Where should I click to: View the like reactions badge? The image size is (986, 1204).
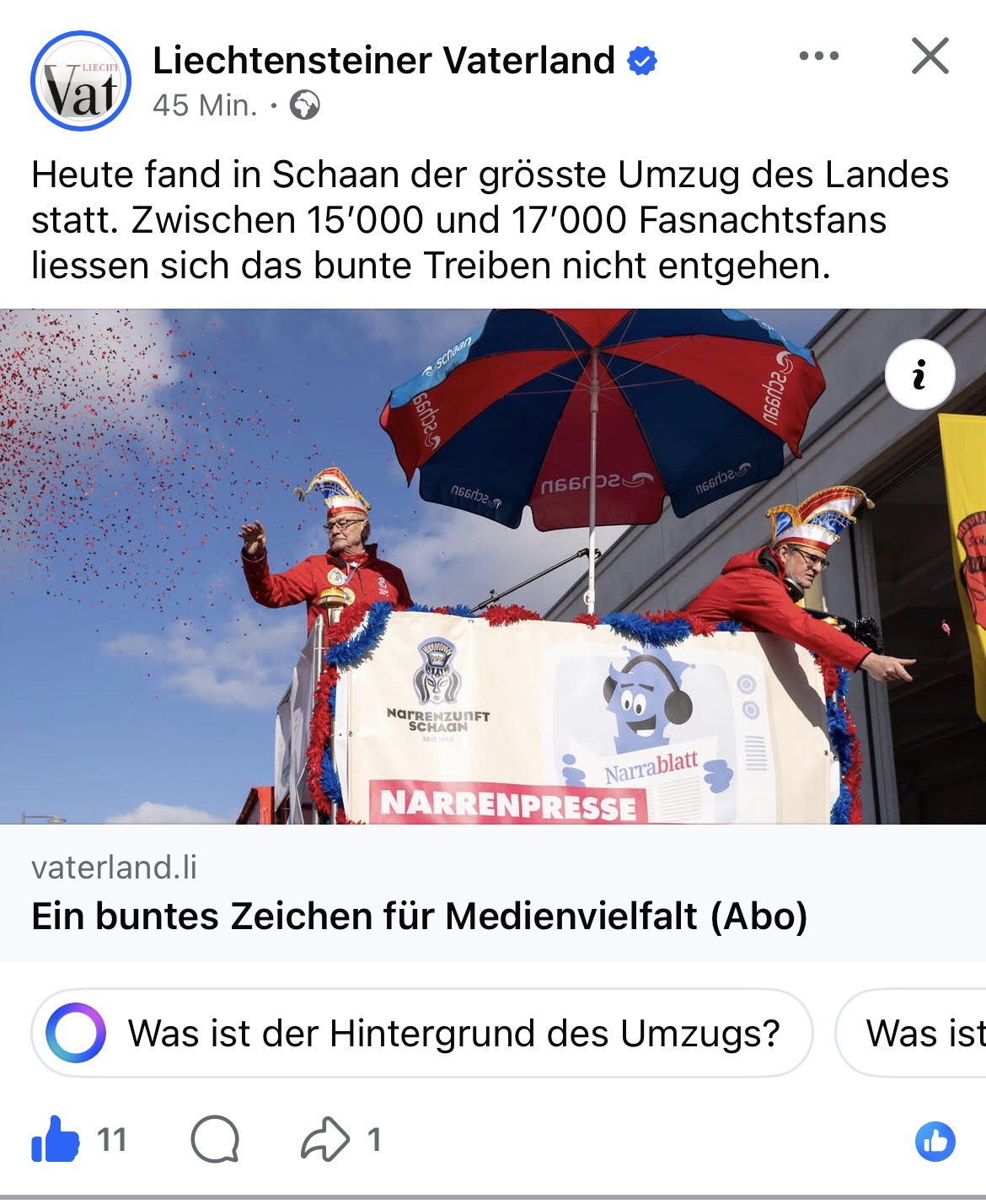coord(935,1142)
